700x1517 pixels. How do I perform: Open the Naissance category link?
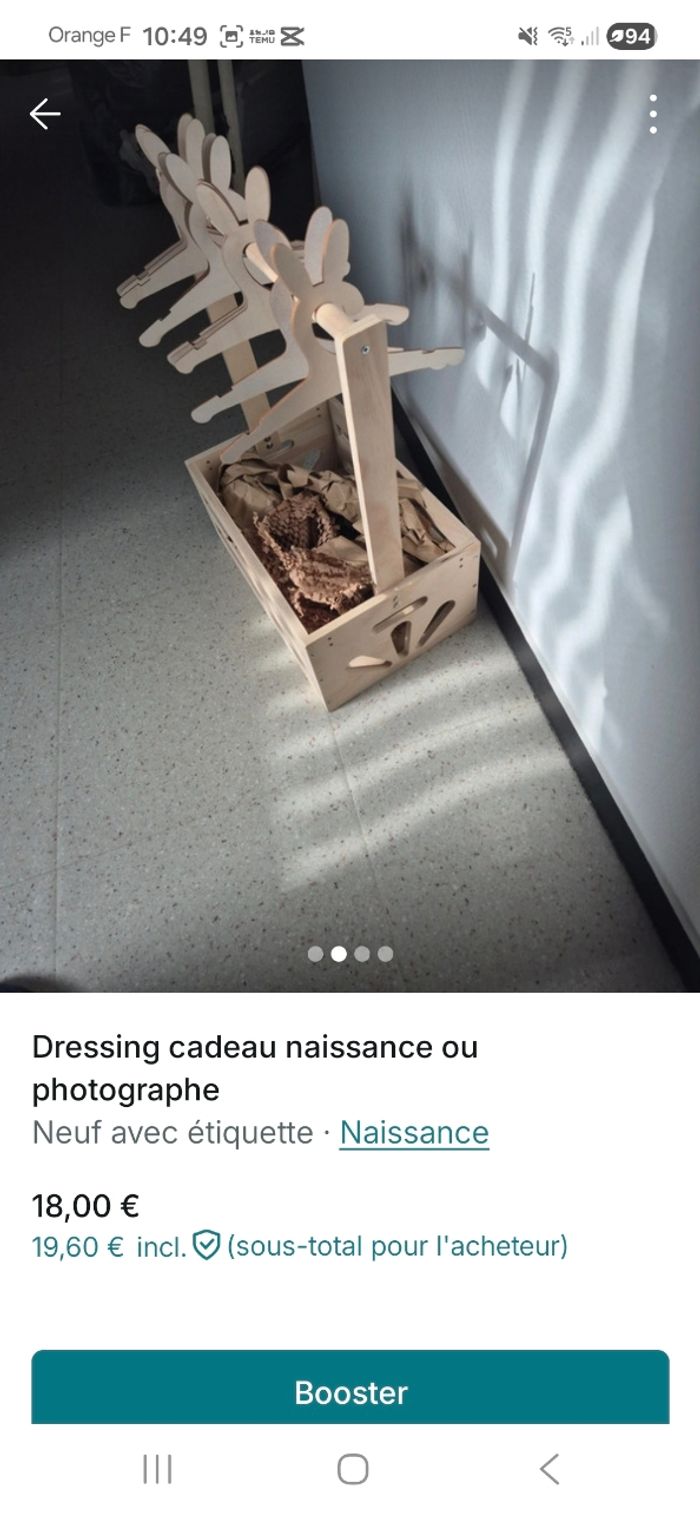click(x=414, y=1132)
